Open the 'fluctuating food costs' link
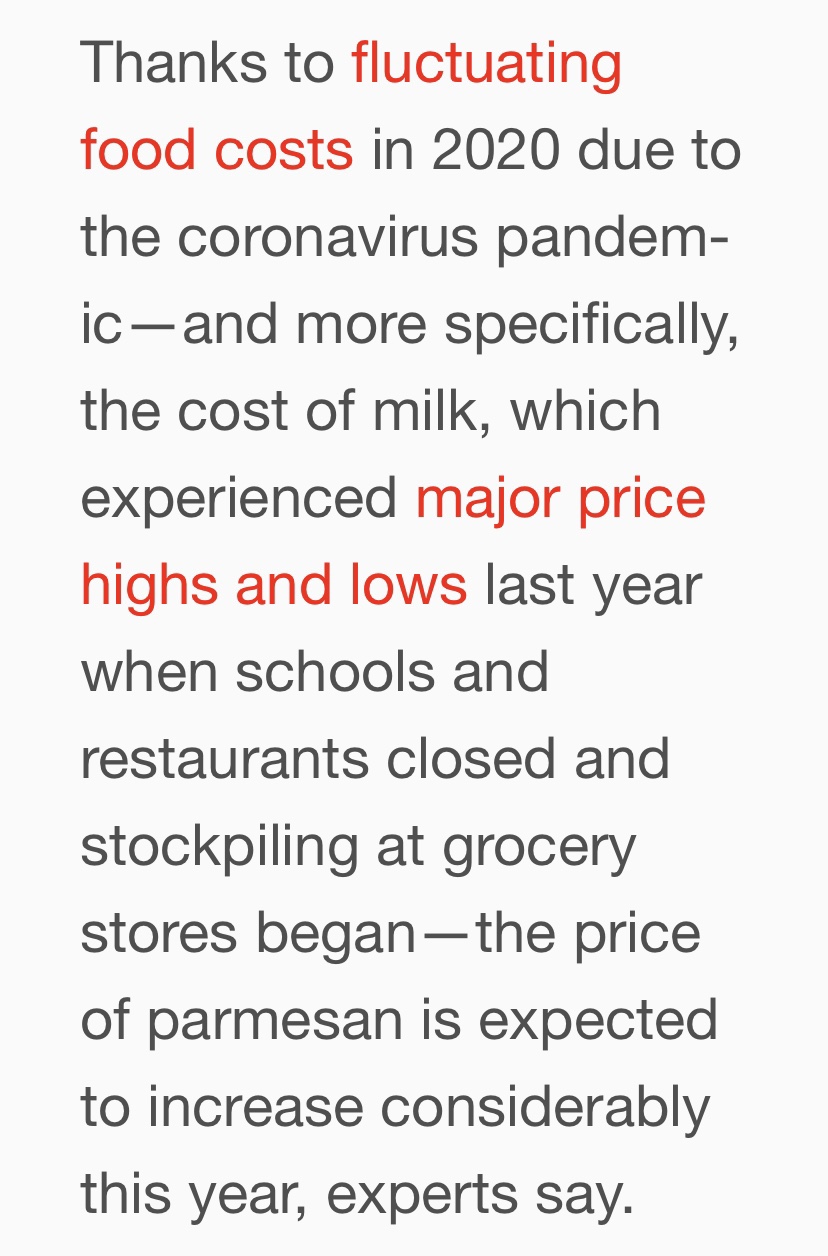The image size is (828, 1256). click(x=486, y=64)
